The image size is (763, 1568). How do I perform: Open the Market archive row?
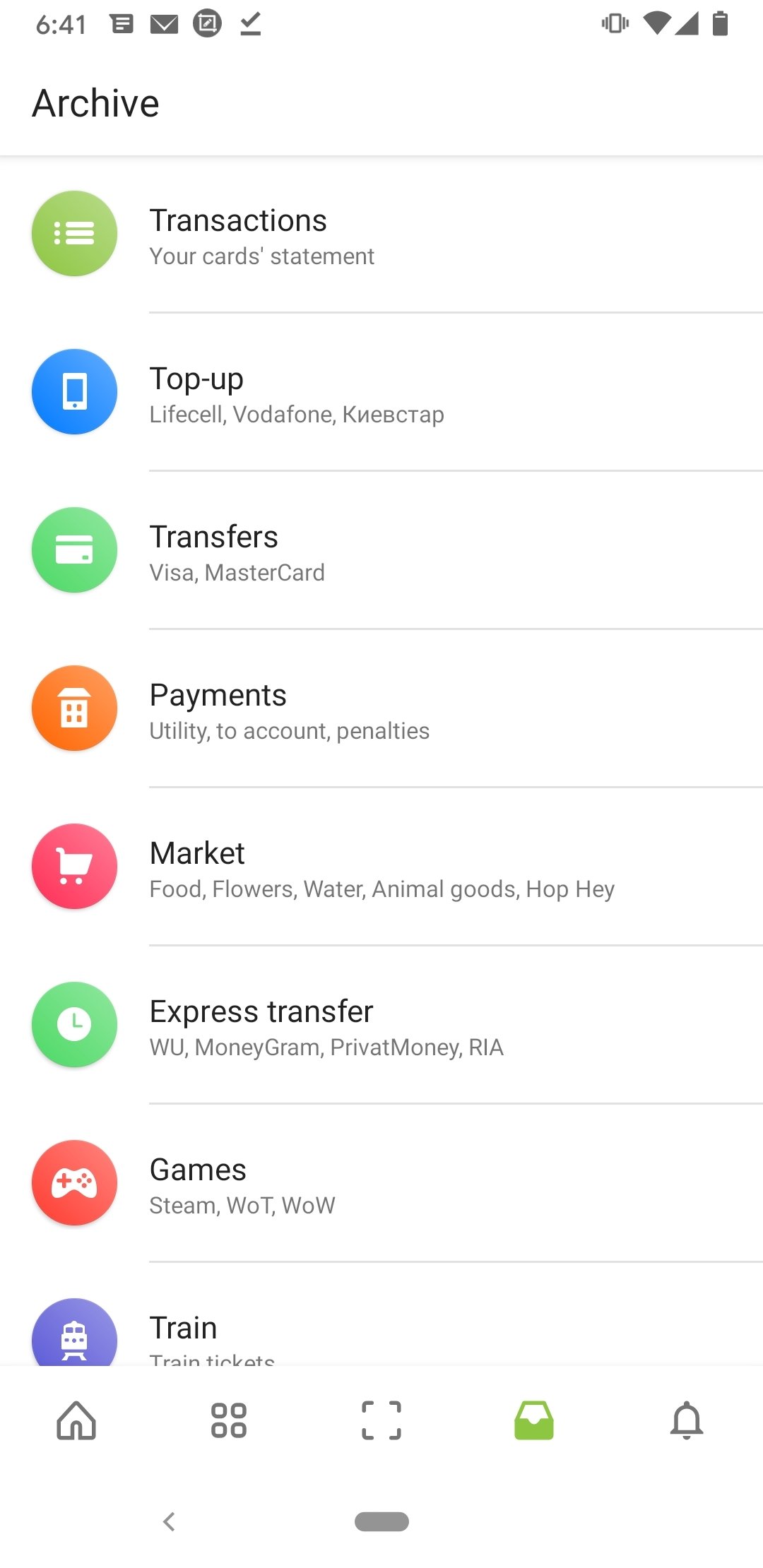[x=381, y=867]
